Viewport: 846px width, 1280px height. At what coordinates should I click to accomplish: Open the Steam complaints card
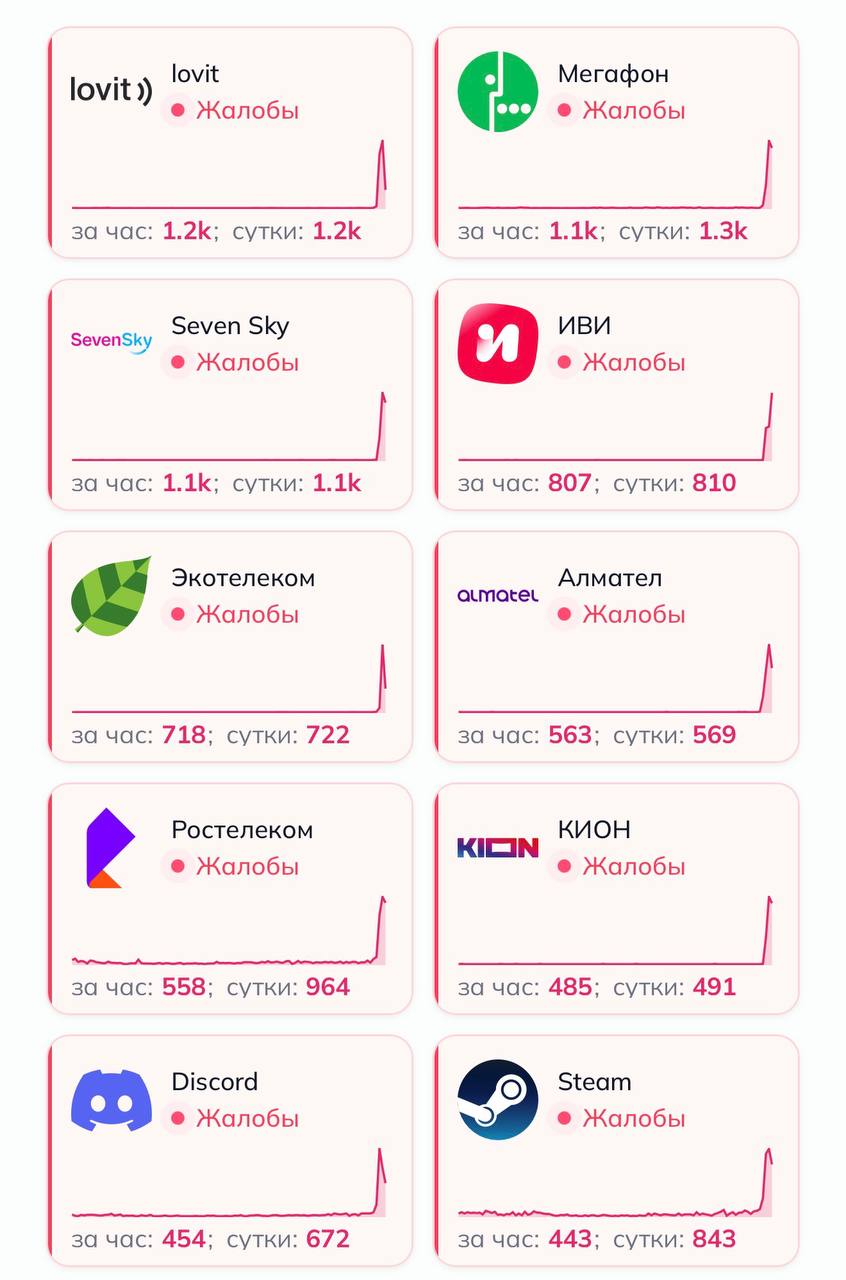click(x=617, y=1150)
